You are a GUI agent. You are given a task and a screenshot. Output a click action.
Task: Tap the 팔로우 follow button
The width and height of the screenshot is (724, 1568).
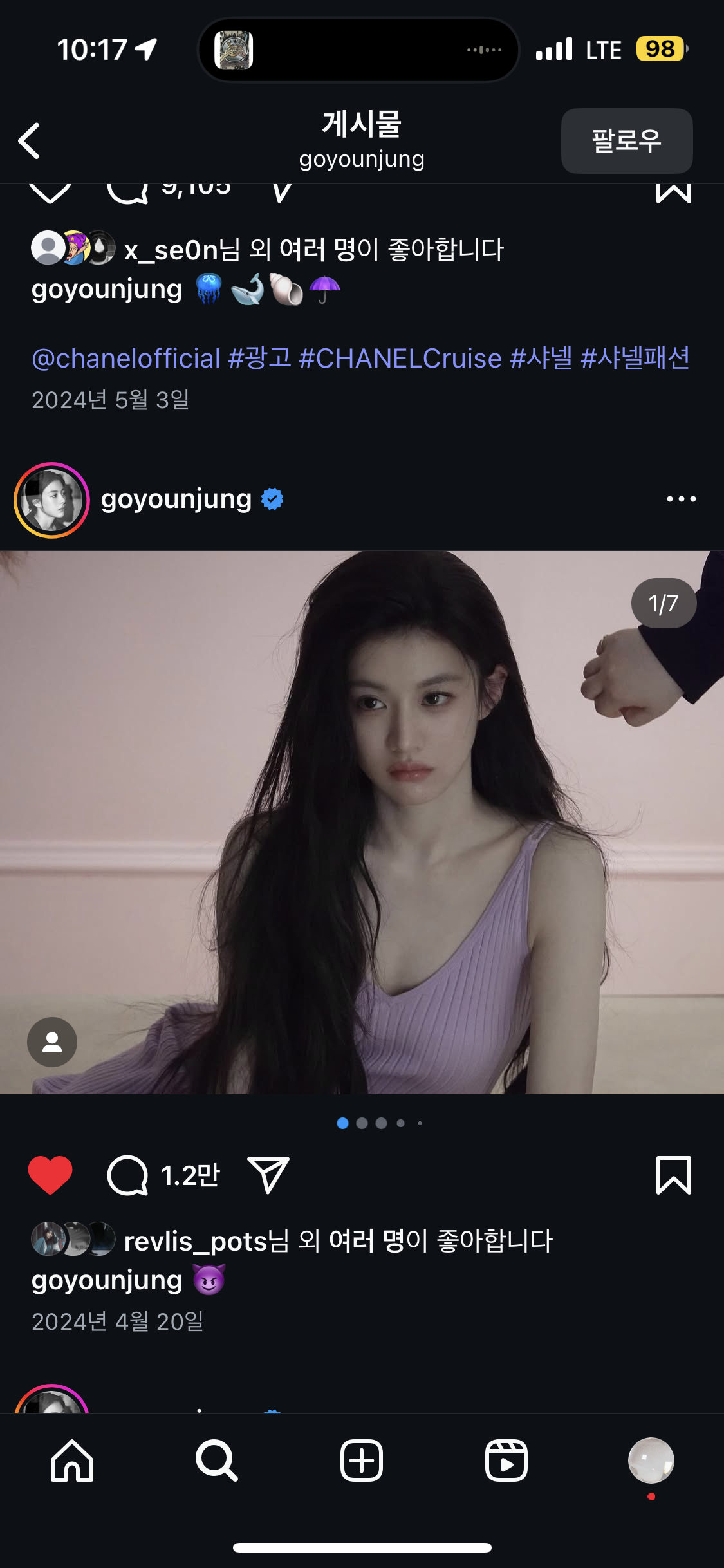626,141
